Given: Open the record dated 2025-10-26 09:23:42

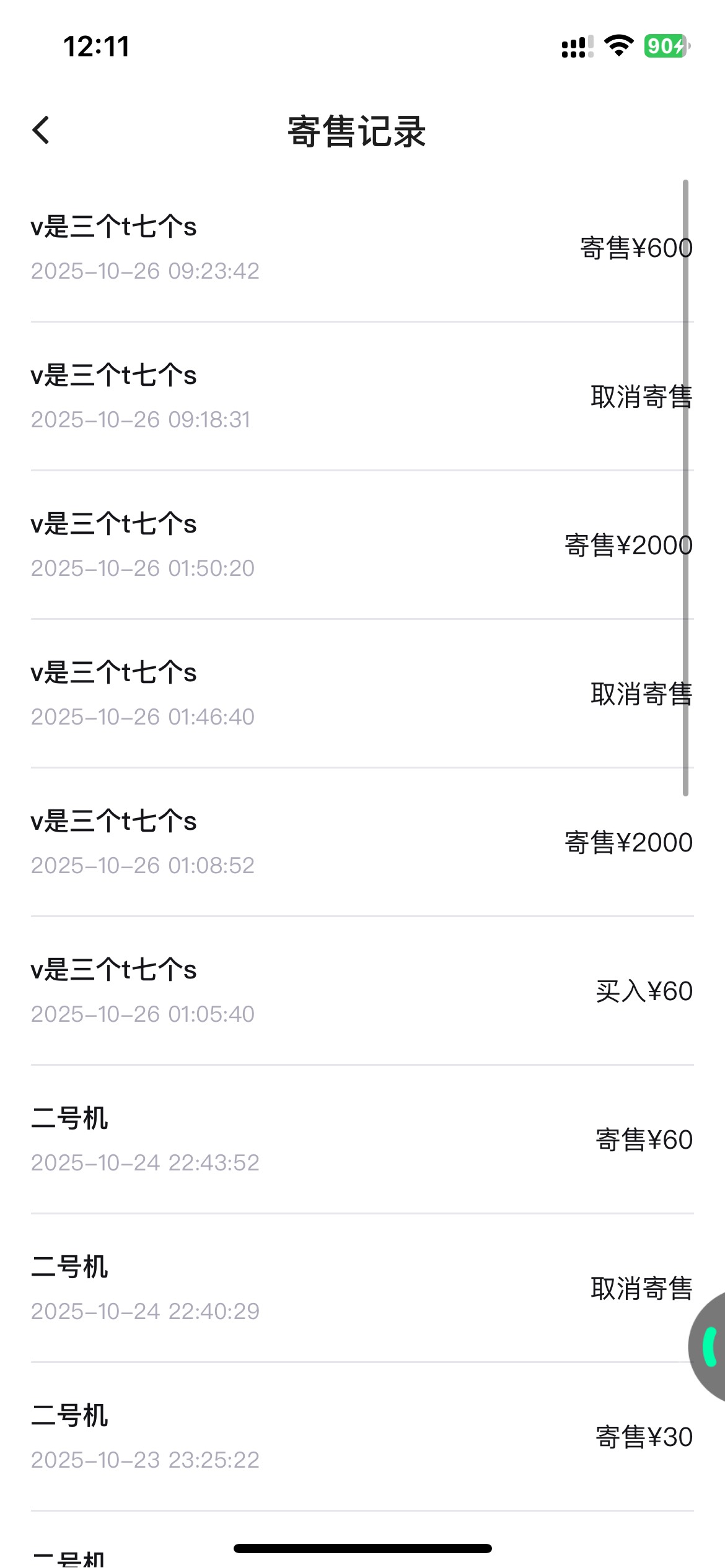Looking at the screenshot, I should coord(362,248).
